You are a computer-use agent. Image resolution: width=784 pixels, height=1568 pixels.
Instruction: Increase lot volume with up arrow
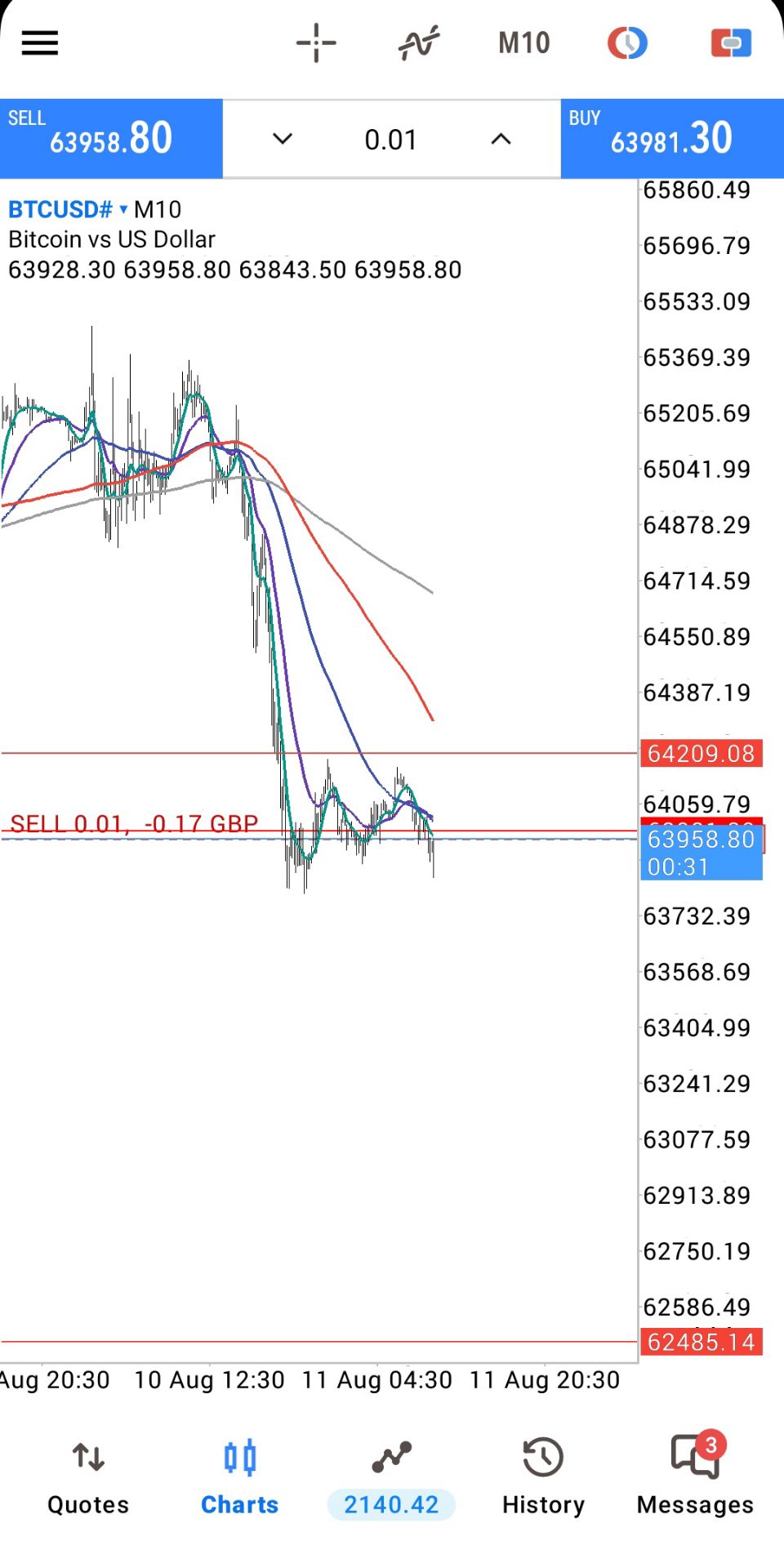[x=501, y=139]
